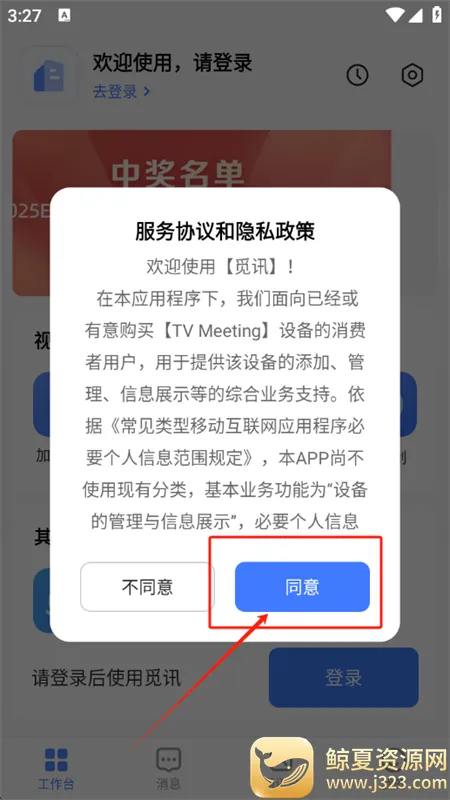Decline the agreement with 不同意
The width and height of the screenshot is (450, 800).
[x=147, y=587]
